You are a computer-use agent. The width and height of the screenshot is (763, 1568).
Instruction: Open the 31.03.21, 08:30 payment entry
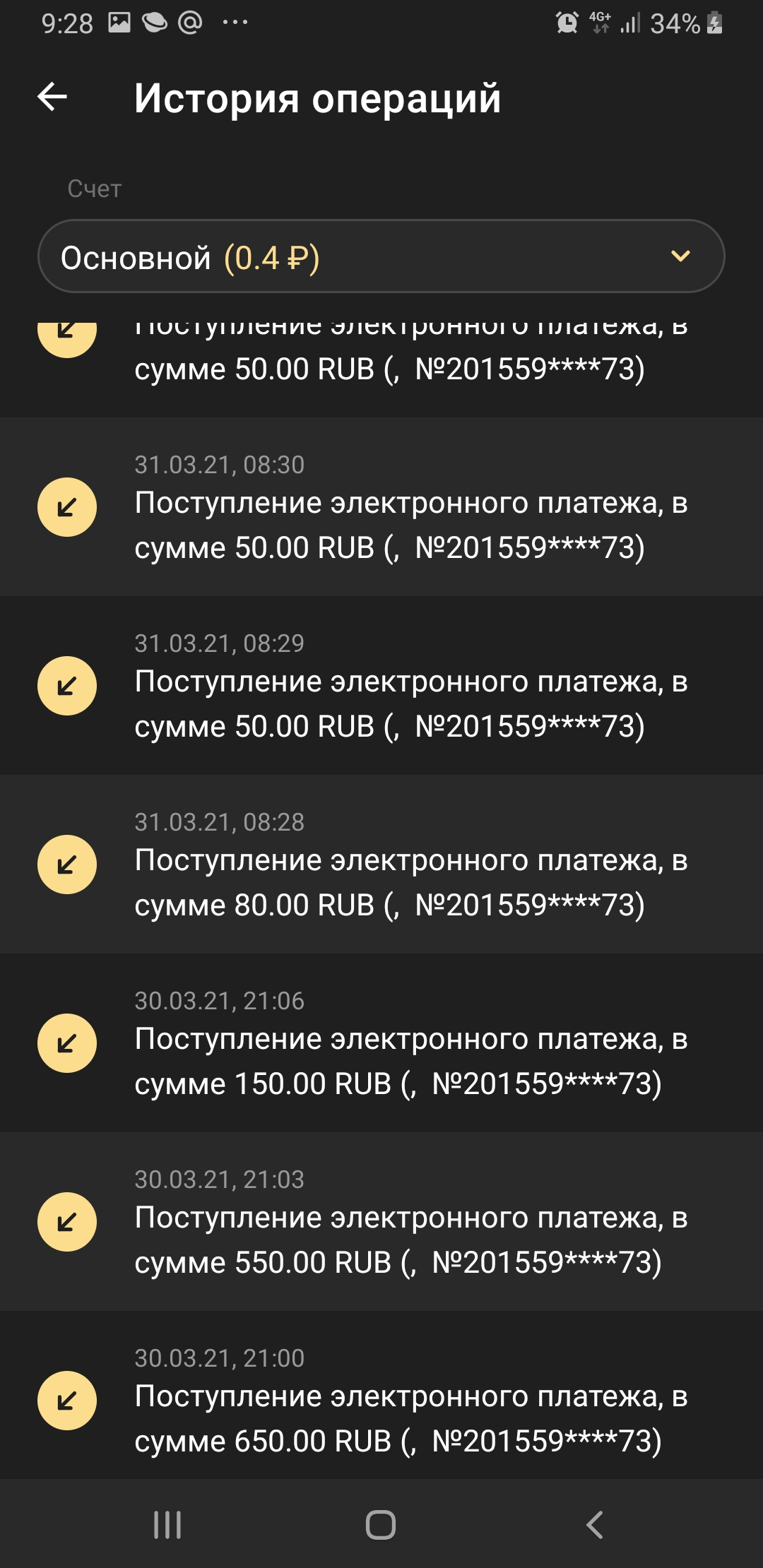coord(381,507)
